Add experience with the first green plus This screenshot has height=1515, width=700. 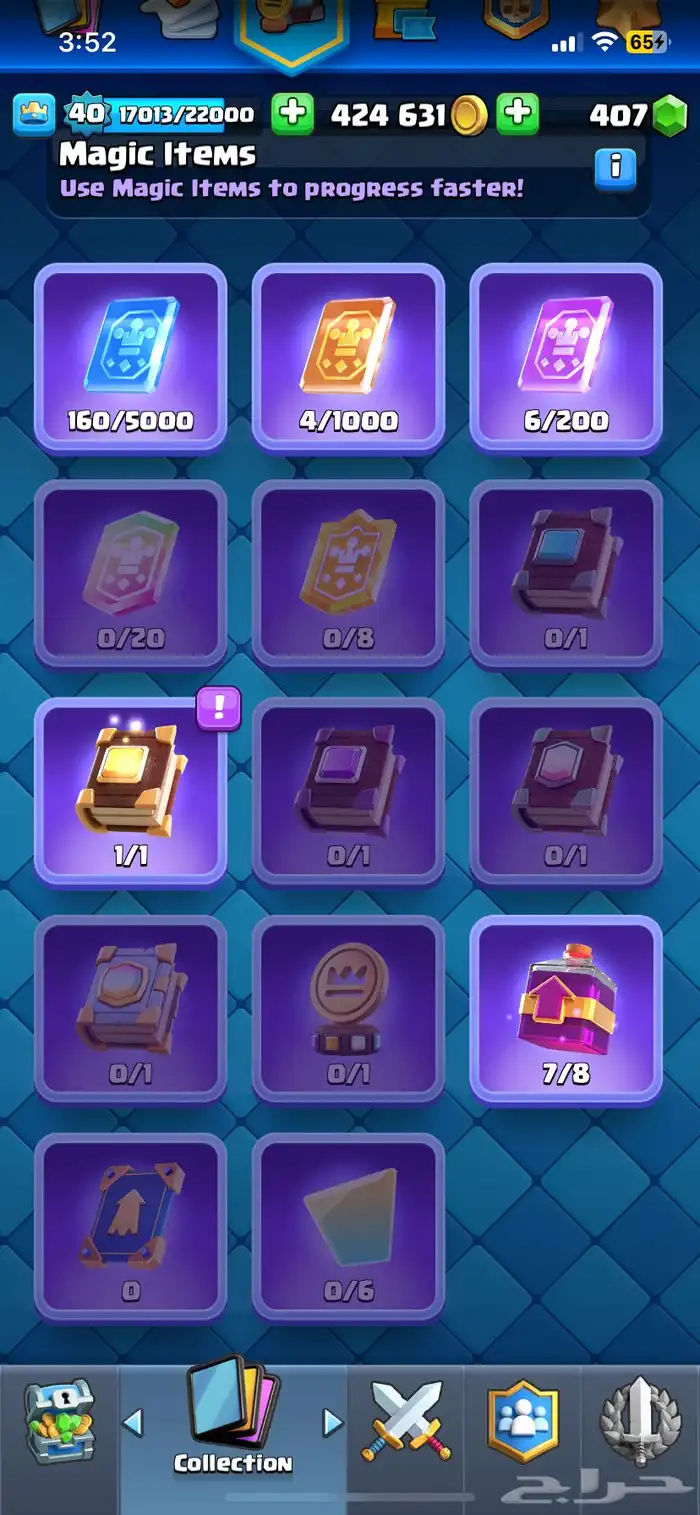click(x=292, y=115)
